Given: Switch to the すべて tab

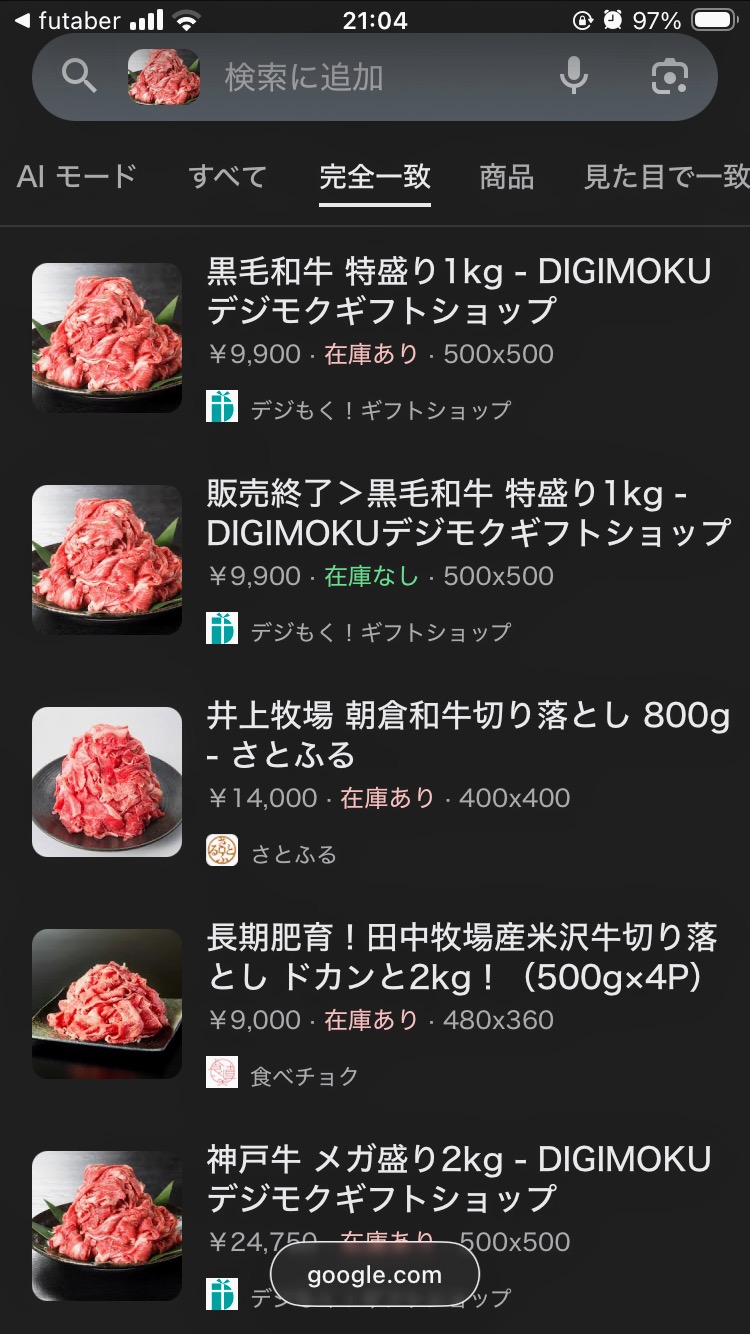Looking at the screenshot, I should [x=227, y=177].
